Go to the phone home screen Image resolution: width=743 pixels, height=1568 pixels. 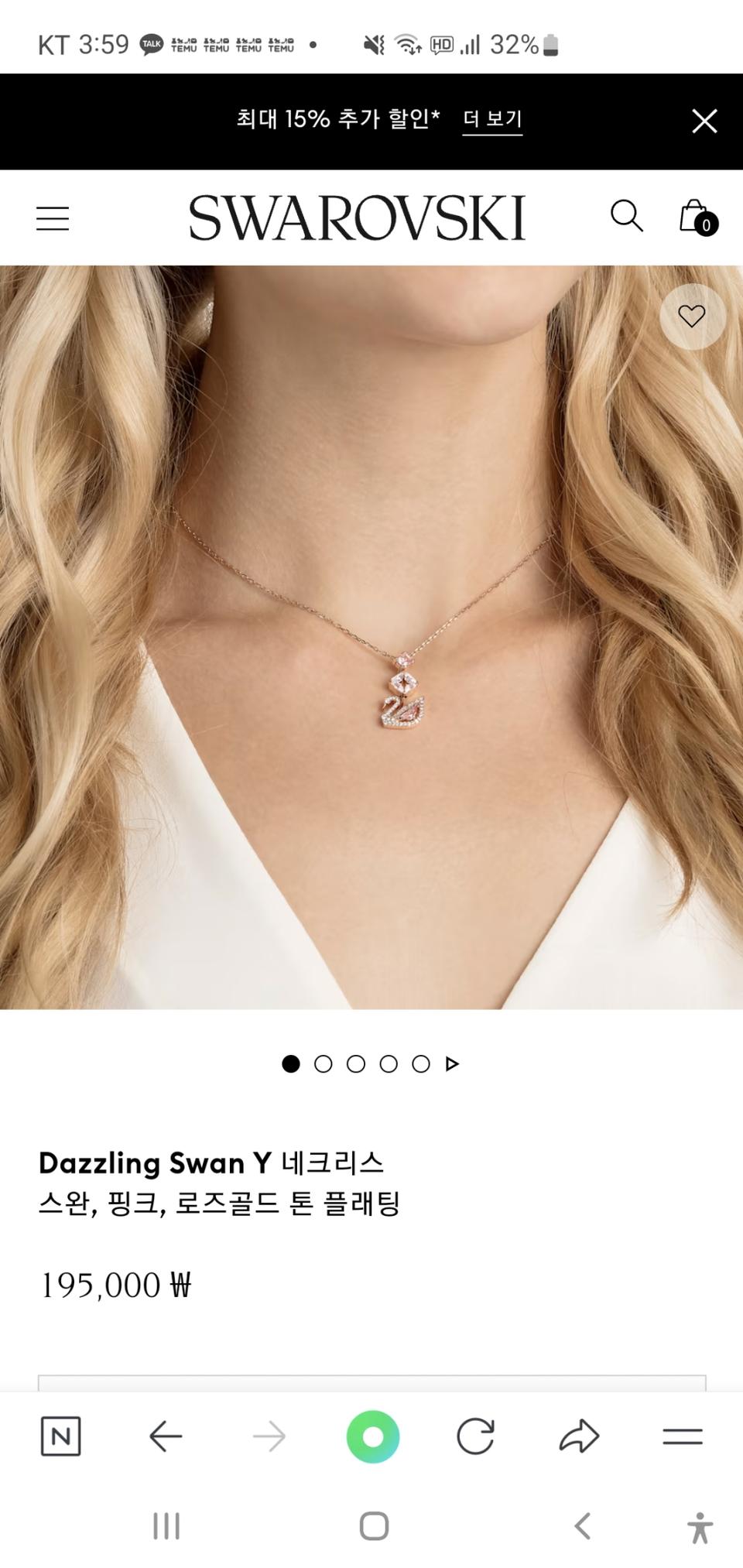(374, 1526)
